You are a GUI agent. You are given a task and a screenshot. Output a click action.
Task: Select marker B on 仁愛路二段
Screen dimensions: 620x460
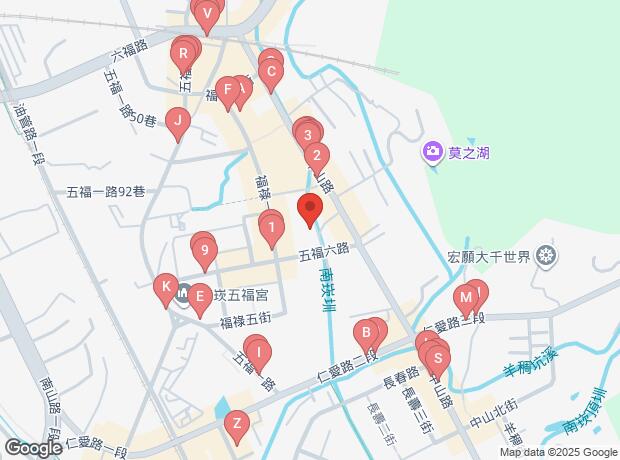[367, 332]
